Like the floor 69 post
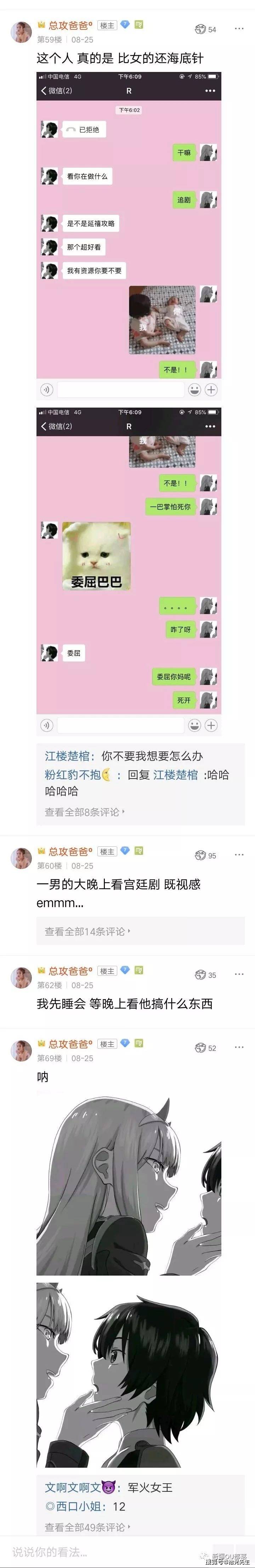The width and height of the screenshot is (255, 1568). 204,1048
